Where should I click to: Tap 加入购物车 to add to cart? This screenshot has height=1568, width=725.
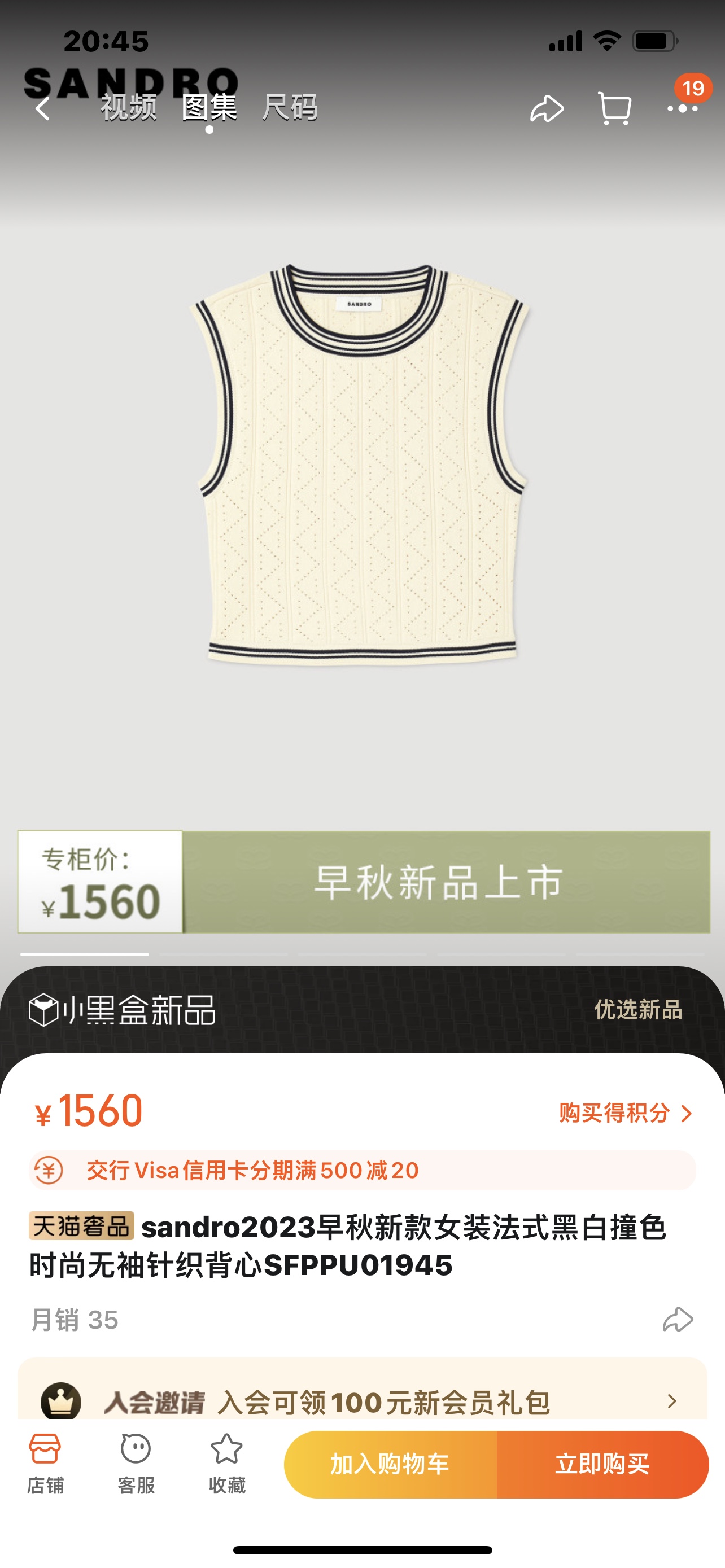(x=390, y=1464)
